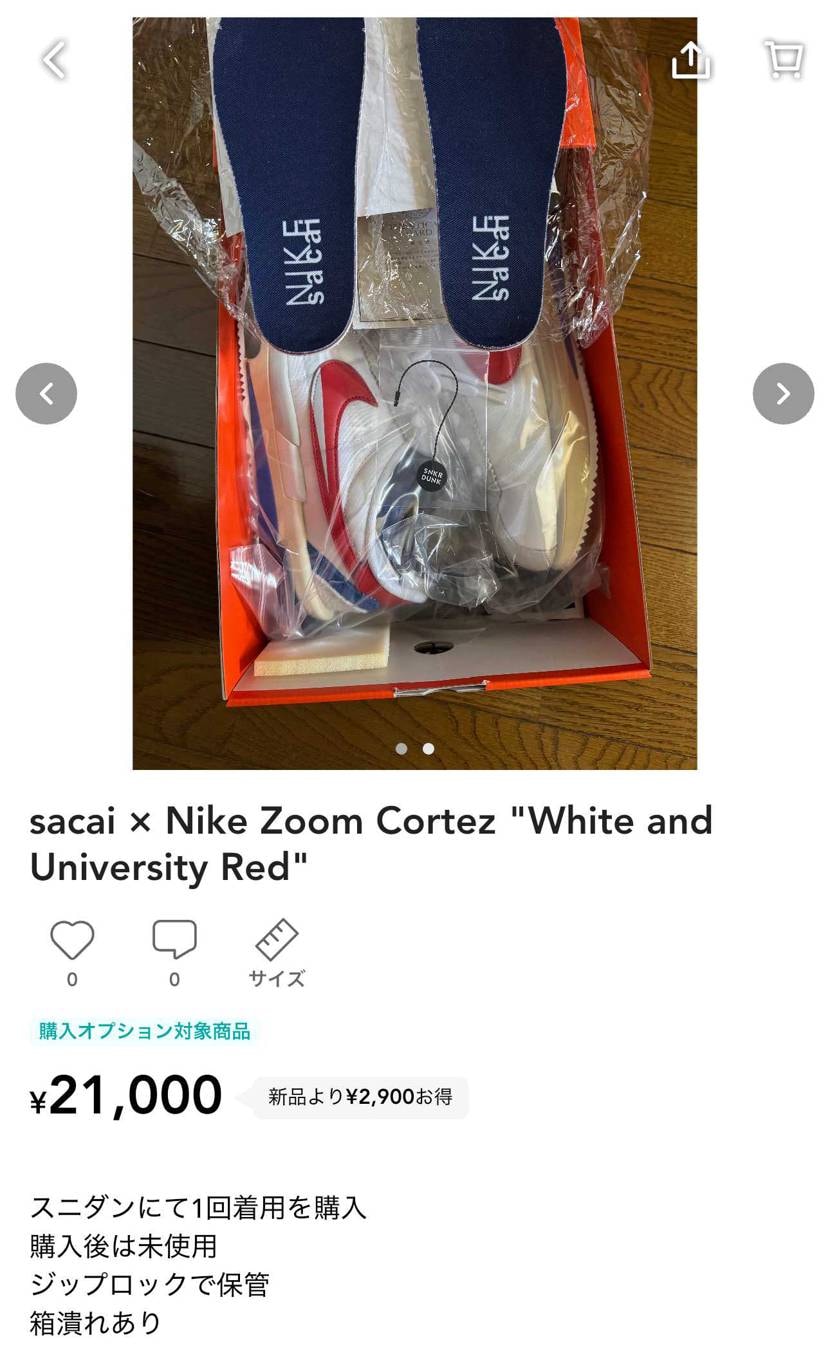Tap the 箱潰れあり text line
Viewport: 830px width, 1356px height.
(x=96, y=1320)
